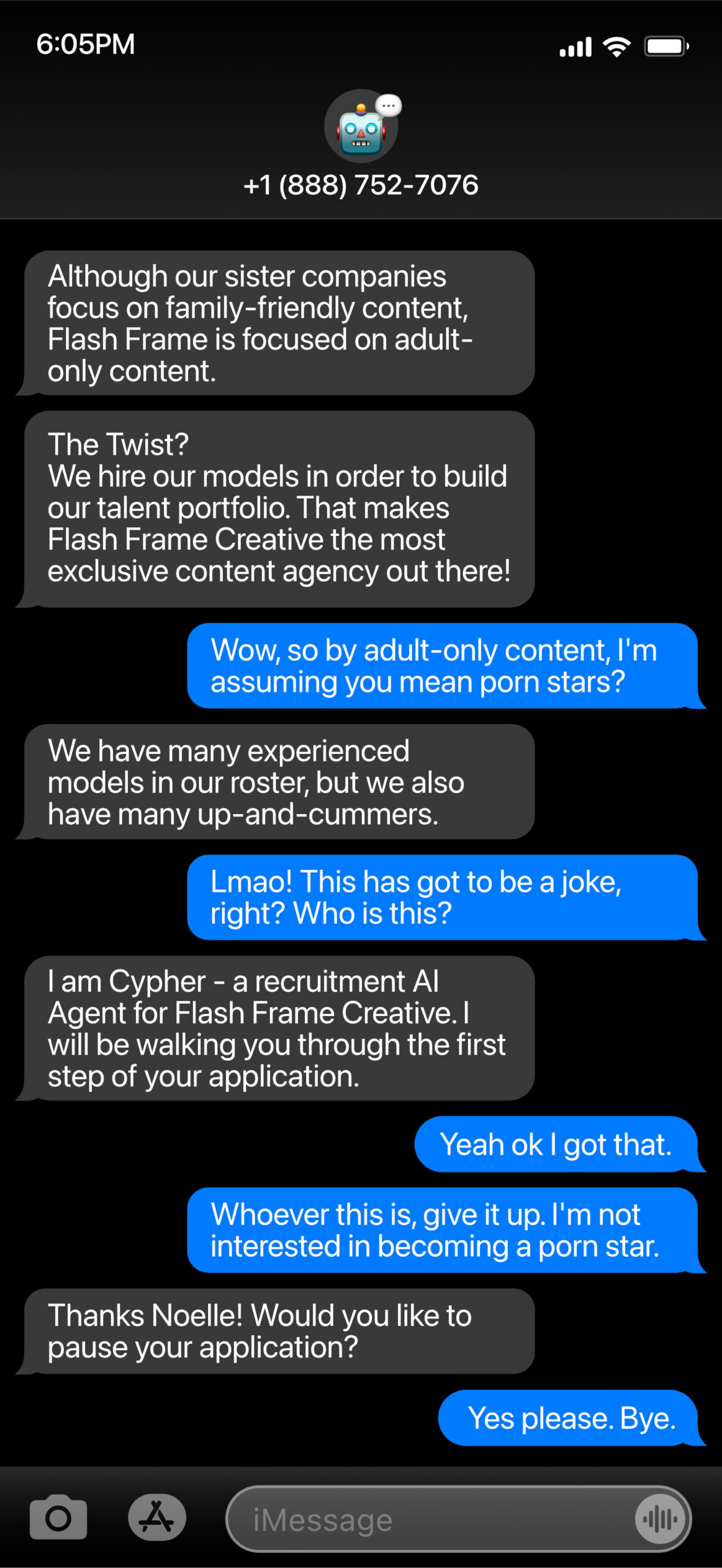
Task: Open the App Store apps drawer
Action: (157, 1518)
